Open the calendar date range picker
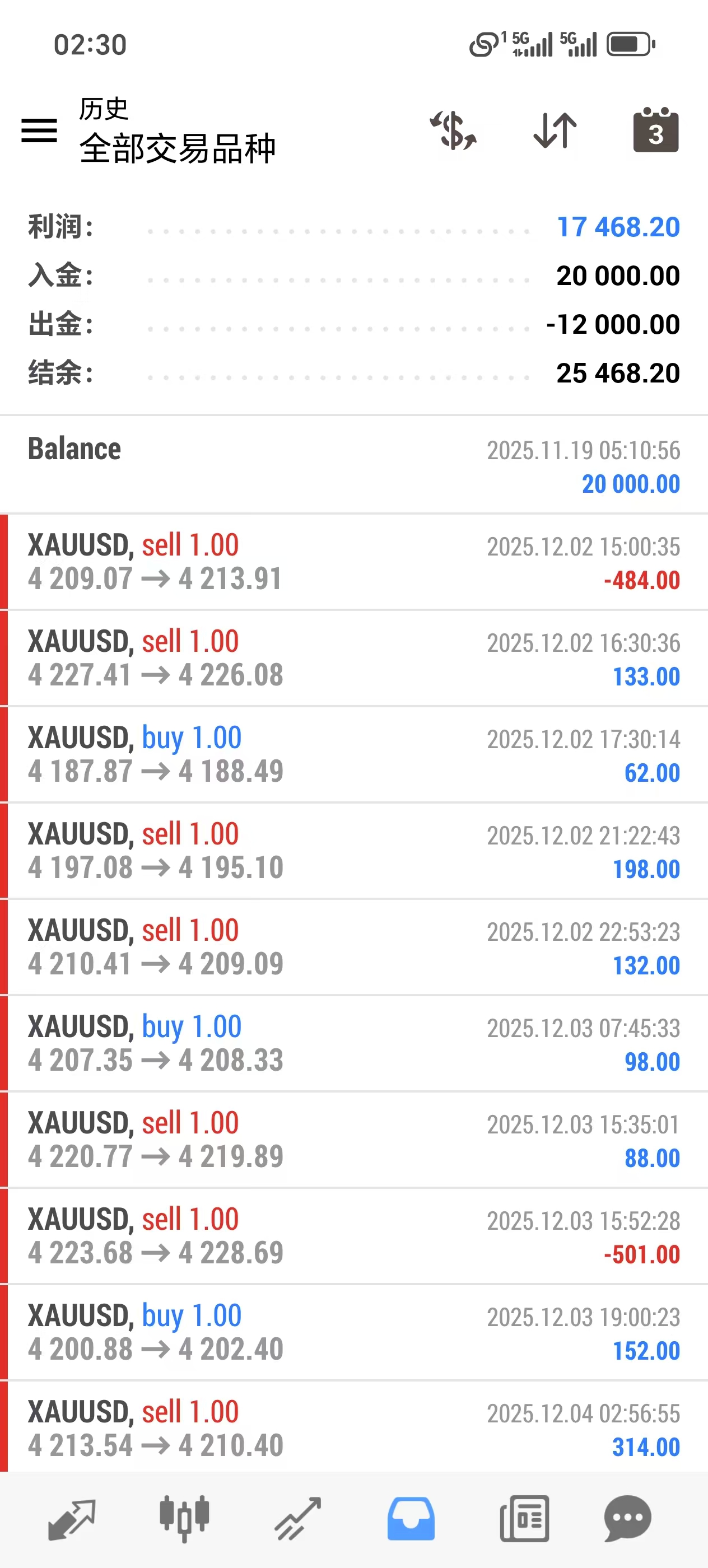 point(656,131)
